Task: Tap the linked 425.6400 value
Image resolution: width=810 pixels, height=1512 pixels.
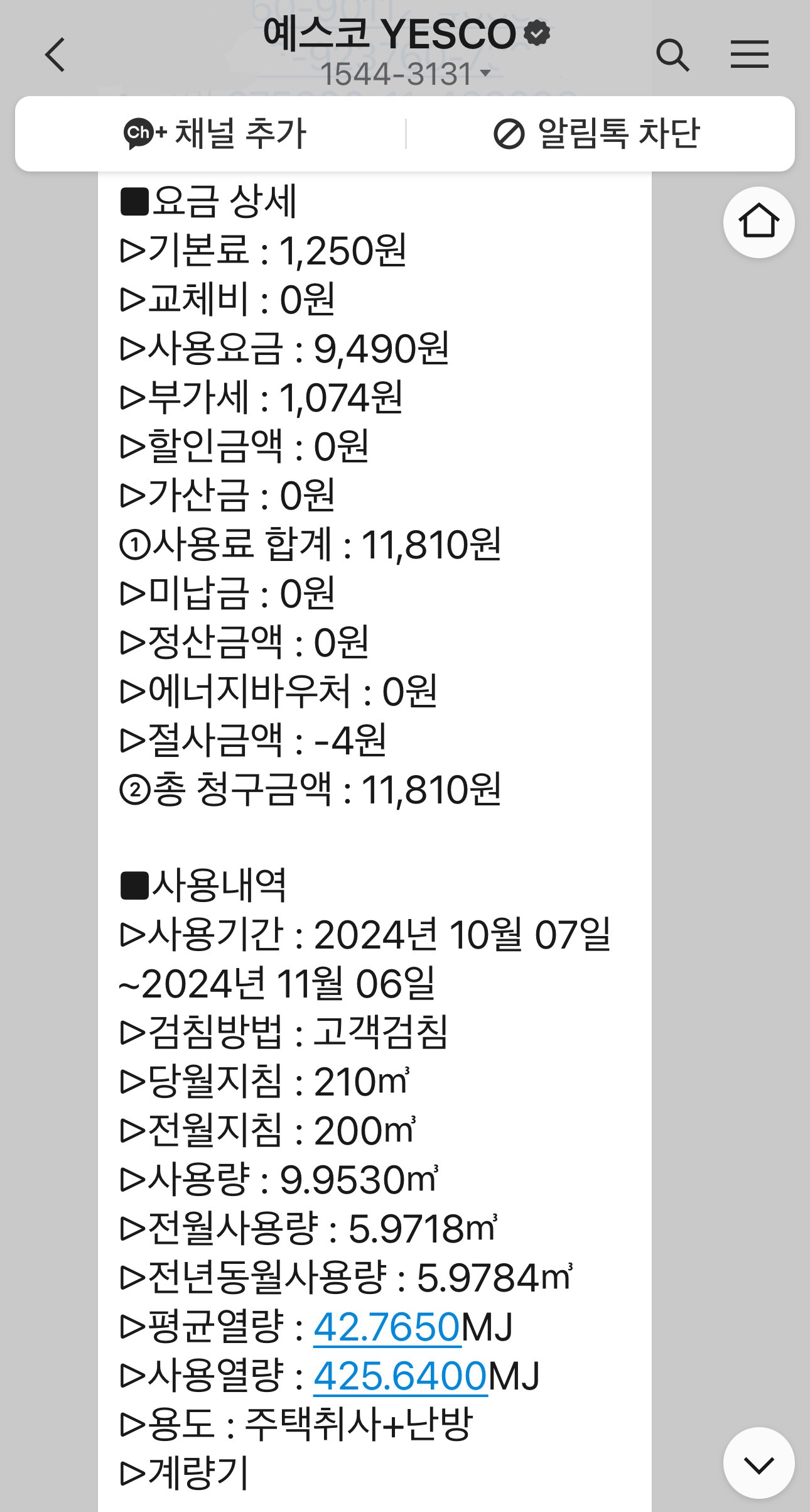Action: [x=400, y=1375]
